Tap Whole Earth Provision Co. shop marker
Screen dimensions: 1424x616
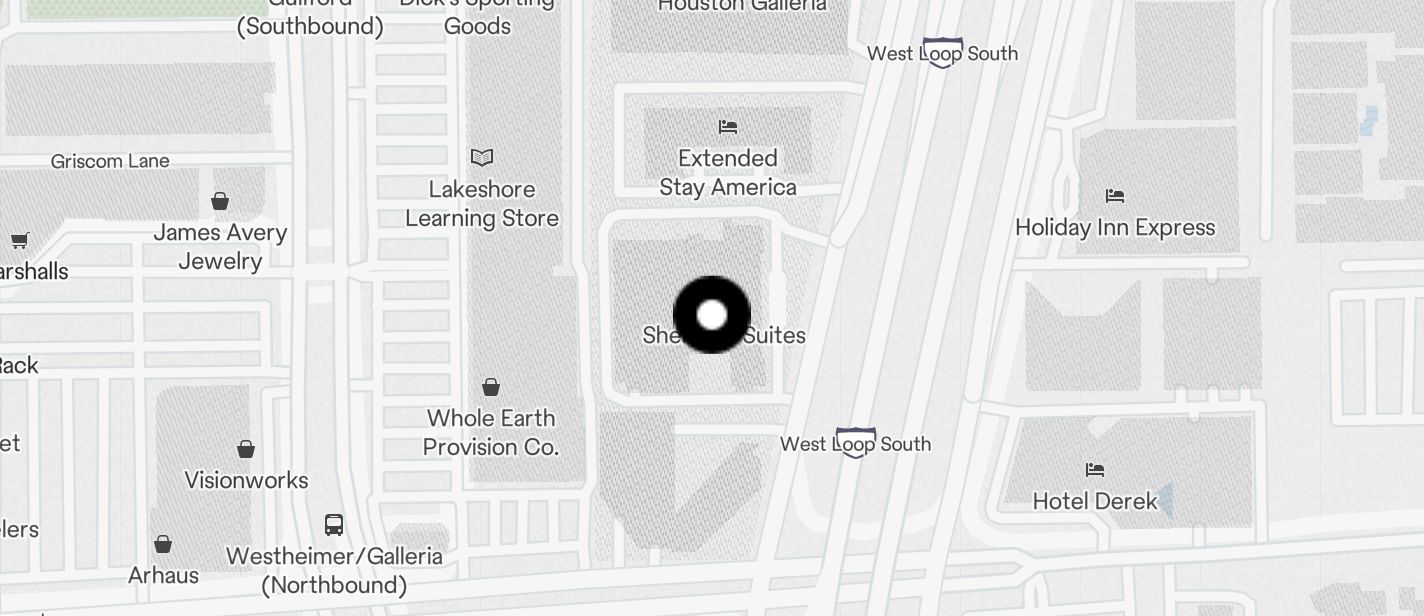(x=491, y=387)
